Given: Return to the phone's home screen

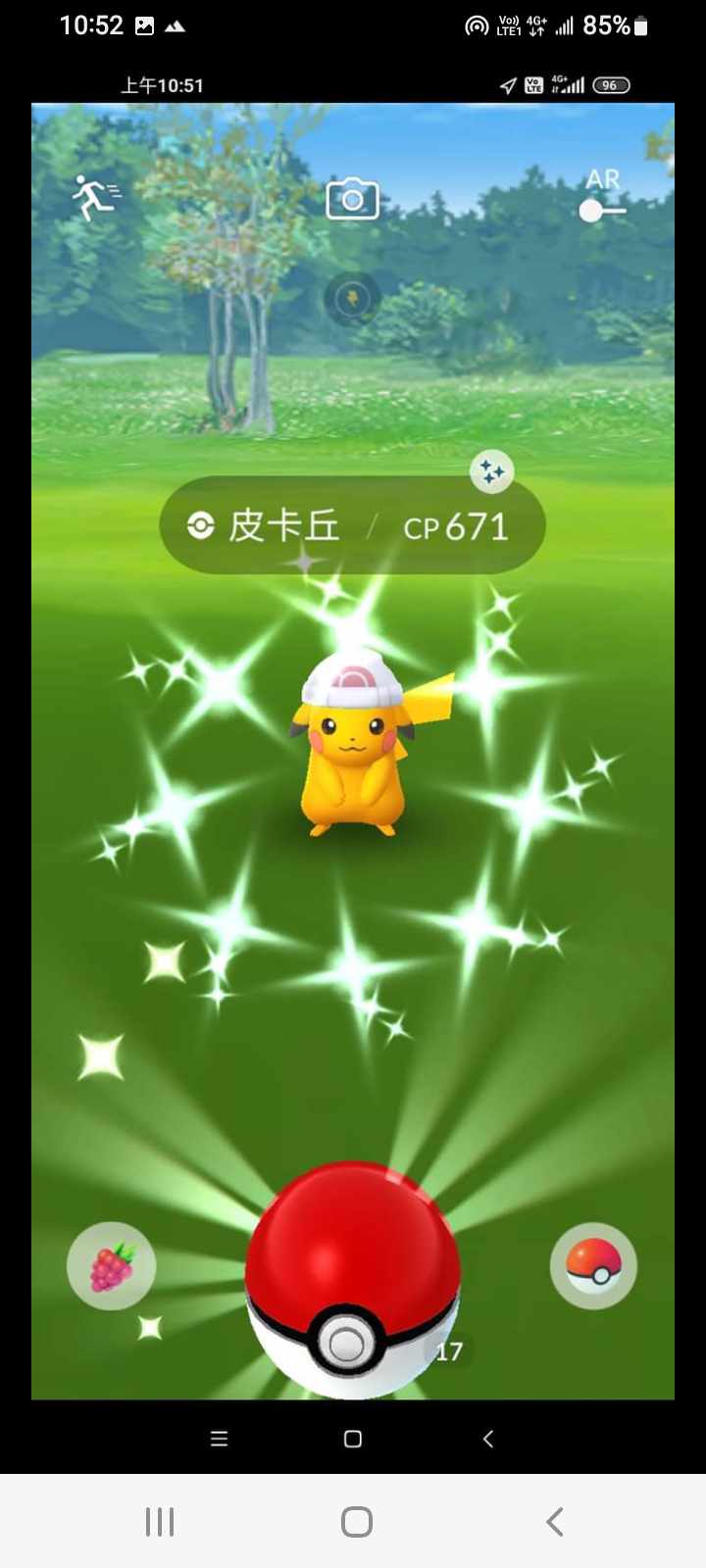Looking at the screenshot, I should (356, 1521).
